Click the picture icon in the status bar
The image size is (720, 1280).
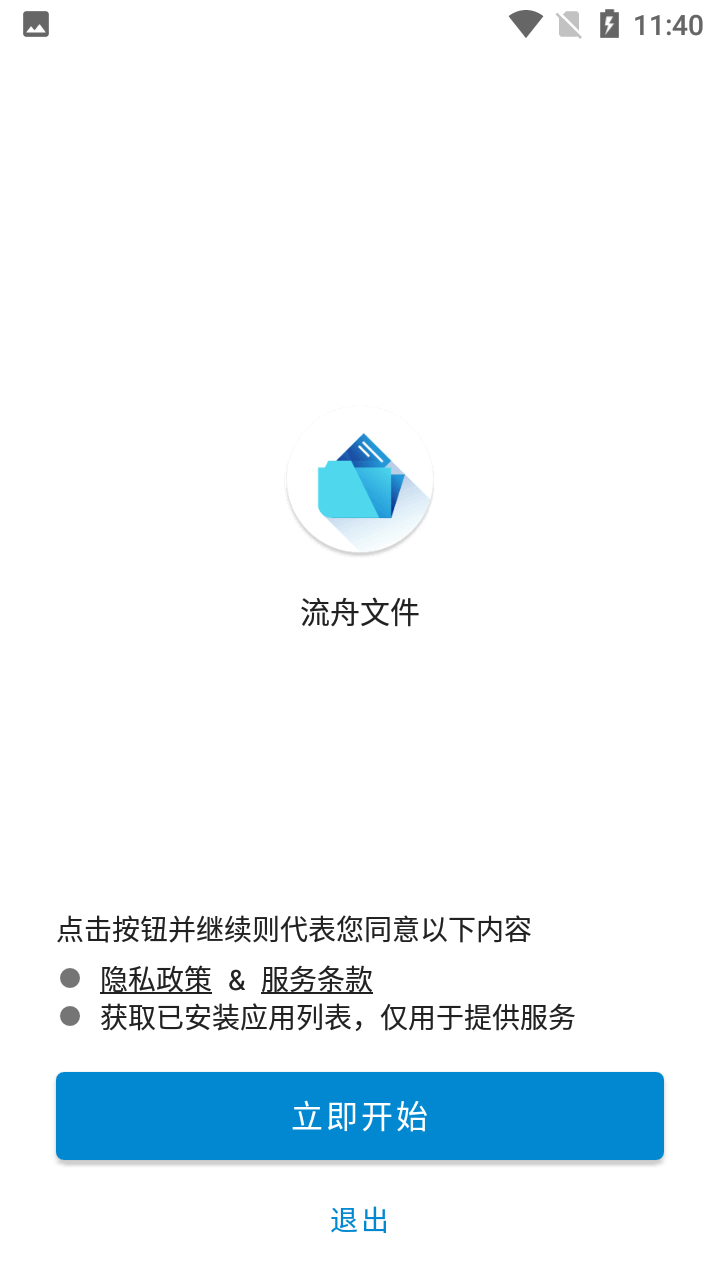click(35, 24)
